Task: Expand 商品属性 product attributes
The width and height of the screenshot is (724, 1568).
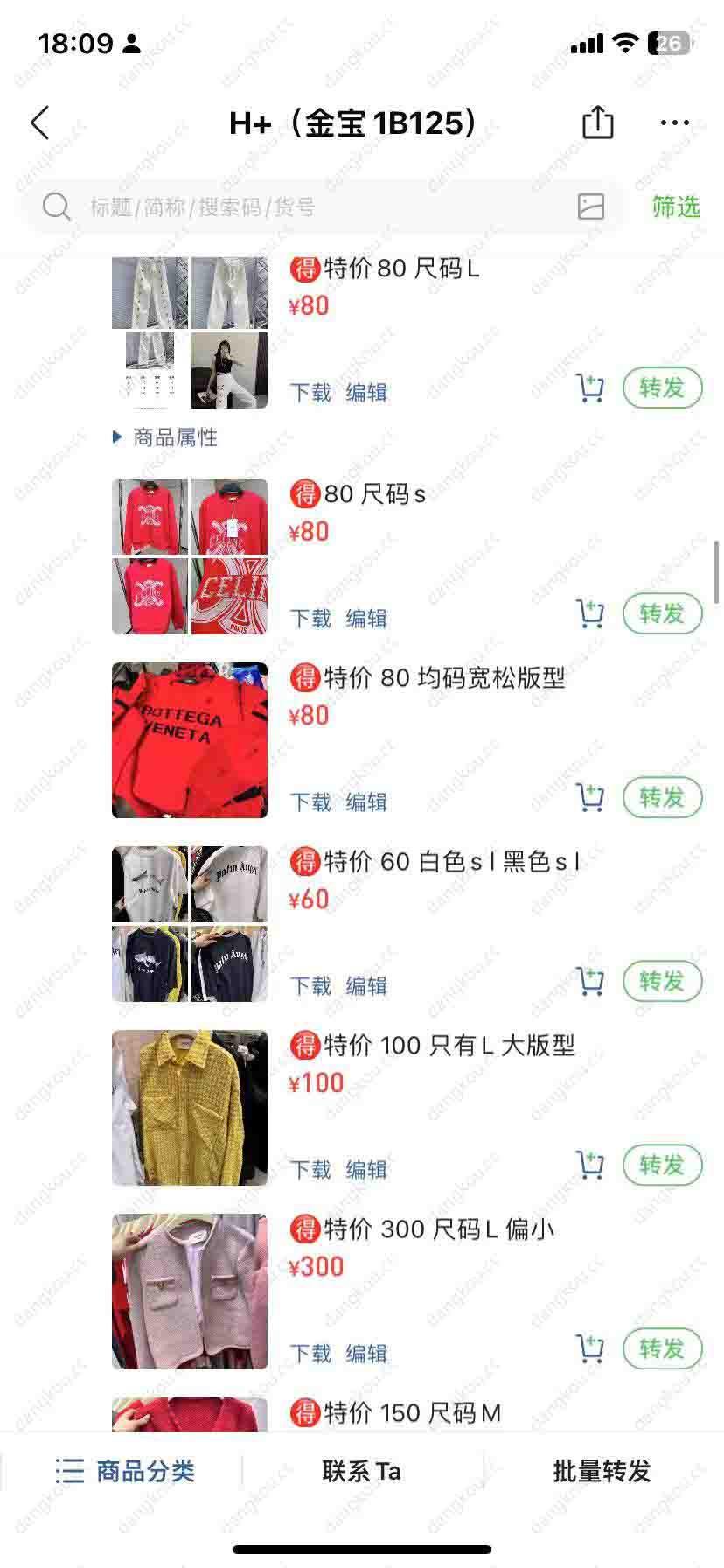Action: 166,437
